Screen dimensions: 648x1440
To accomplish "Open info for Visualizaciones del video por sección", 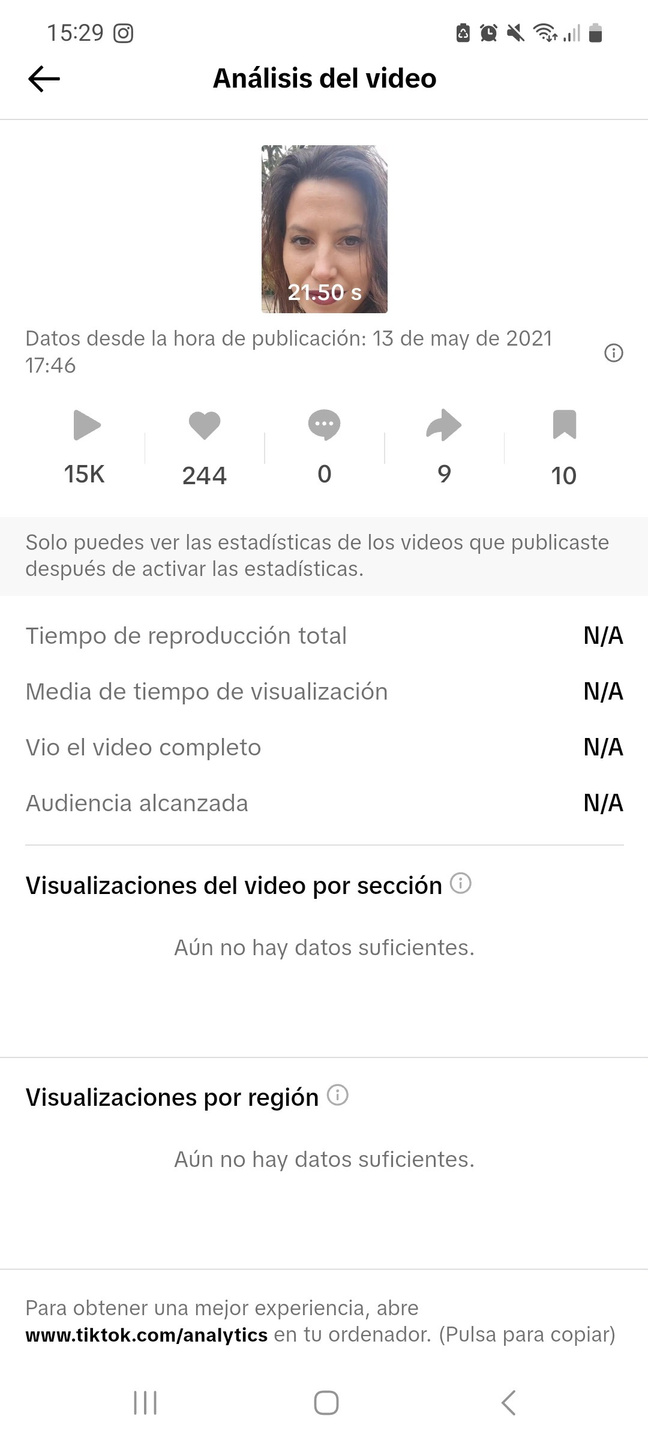I will click(460, 884).
